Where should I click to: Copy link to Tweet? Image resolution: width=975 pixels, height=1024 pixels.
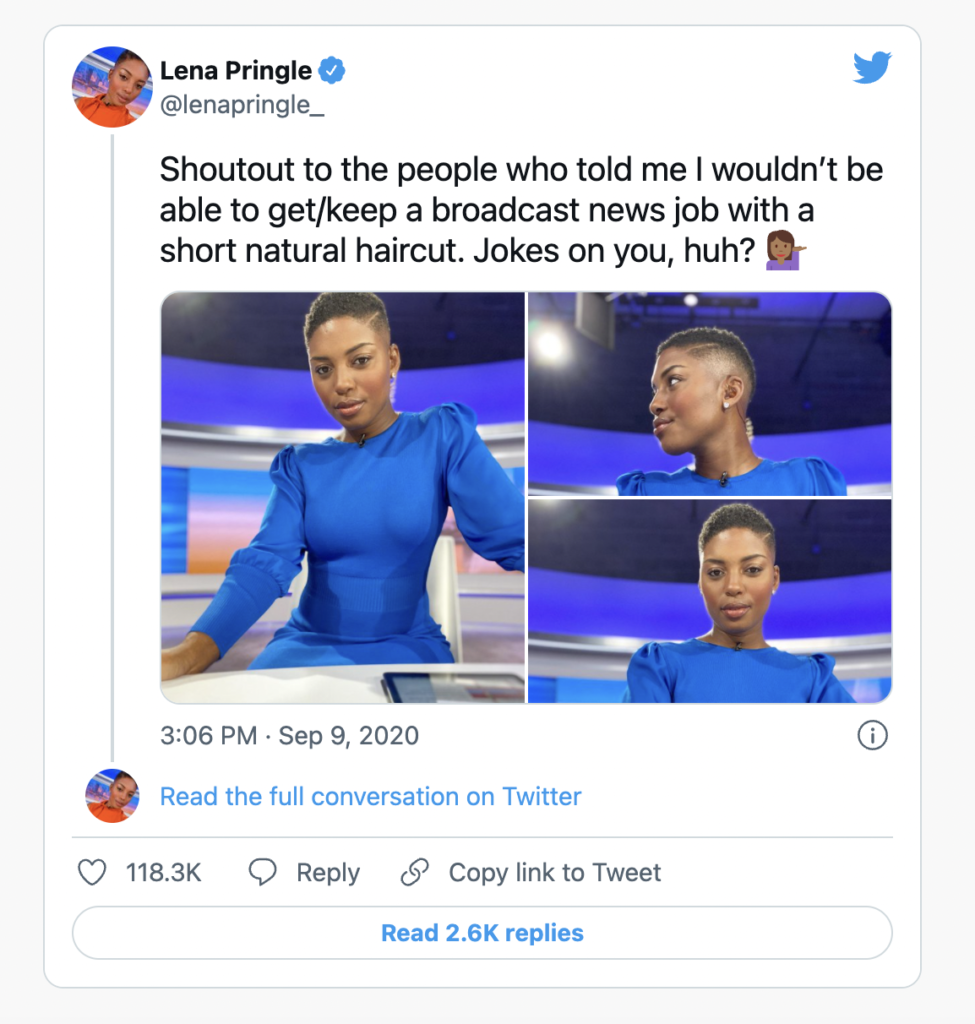(x=531, y=873)
